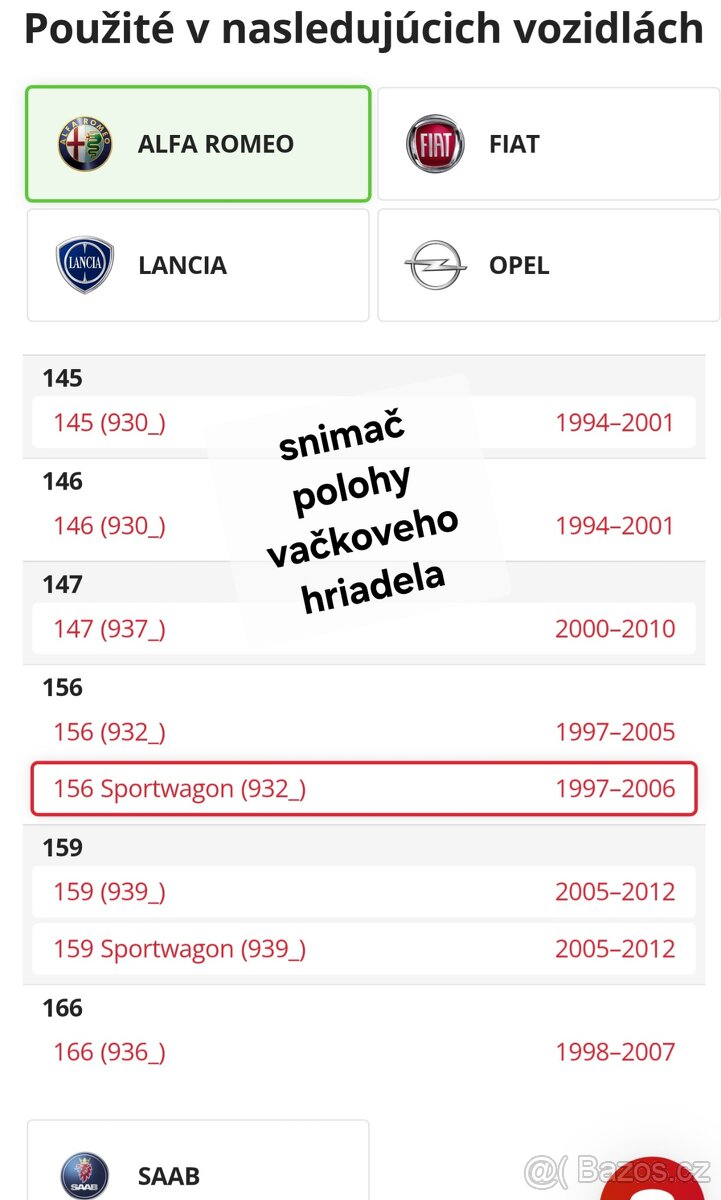Expand the 159 model section

coord(63,847)
